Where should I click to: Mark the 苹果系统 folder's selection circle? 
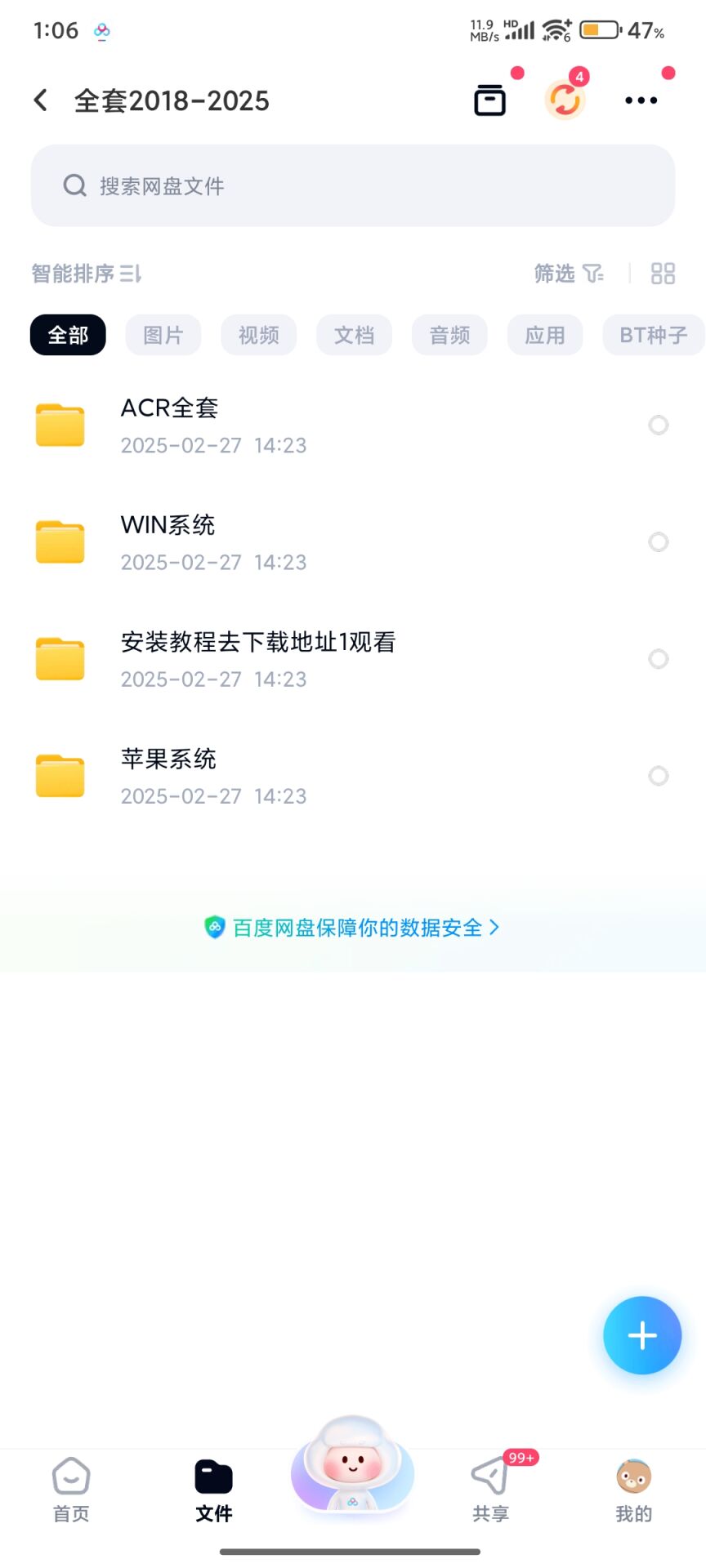(658, 776)
